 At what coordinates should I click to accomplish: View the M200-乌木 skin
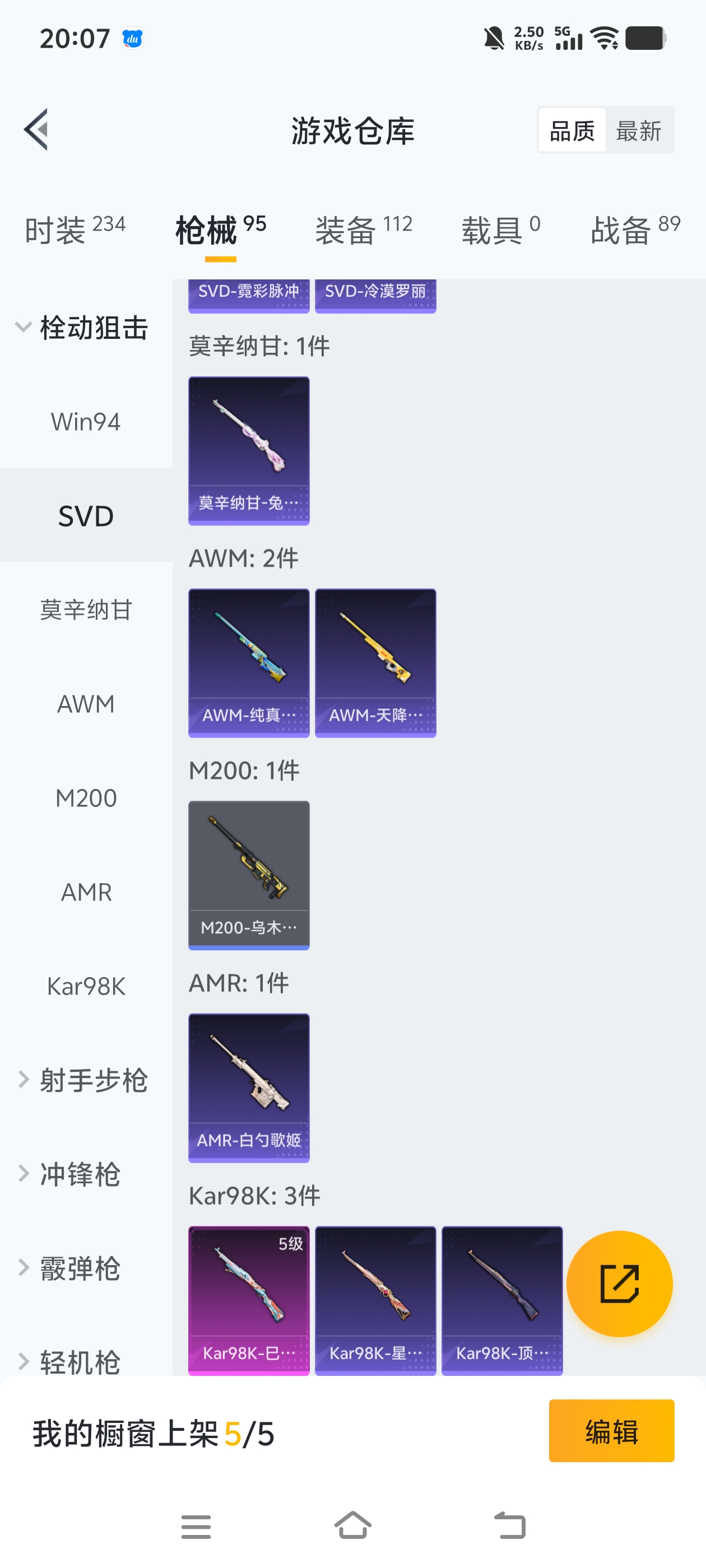(x=249, y=875)
